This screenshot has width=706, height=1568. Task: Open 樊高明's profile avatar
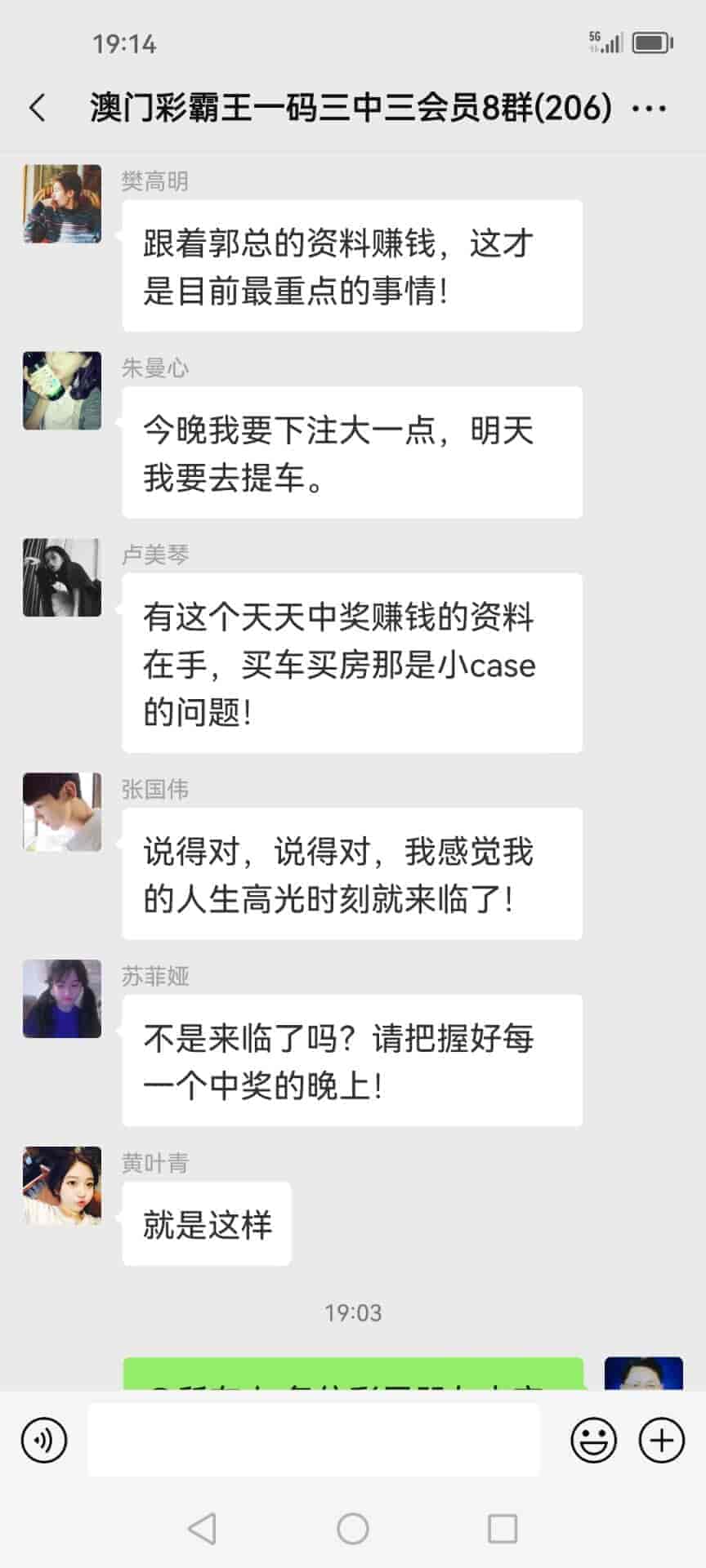pyautogui.click(x=62, y=204)
